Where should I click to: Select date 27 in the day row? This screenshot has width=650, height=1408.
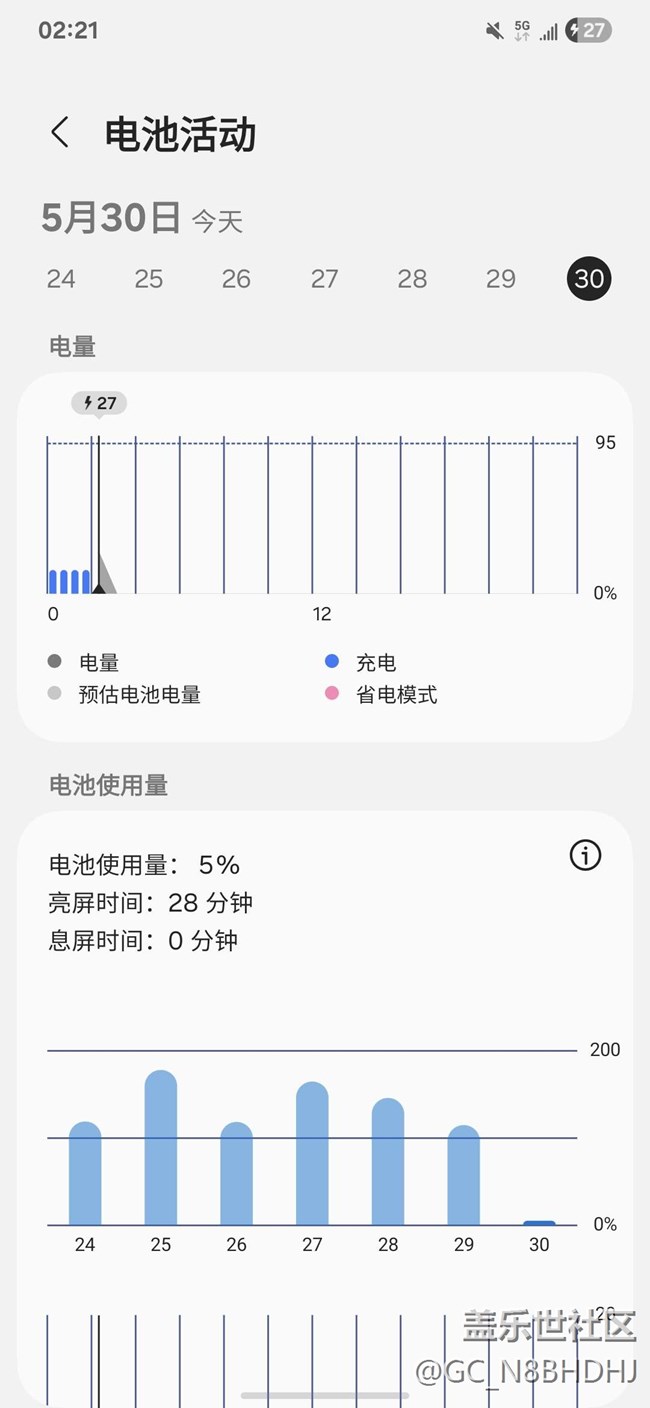(324, 278)
